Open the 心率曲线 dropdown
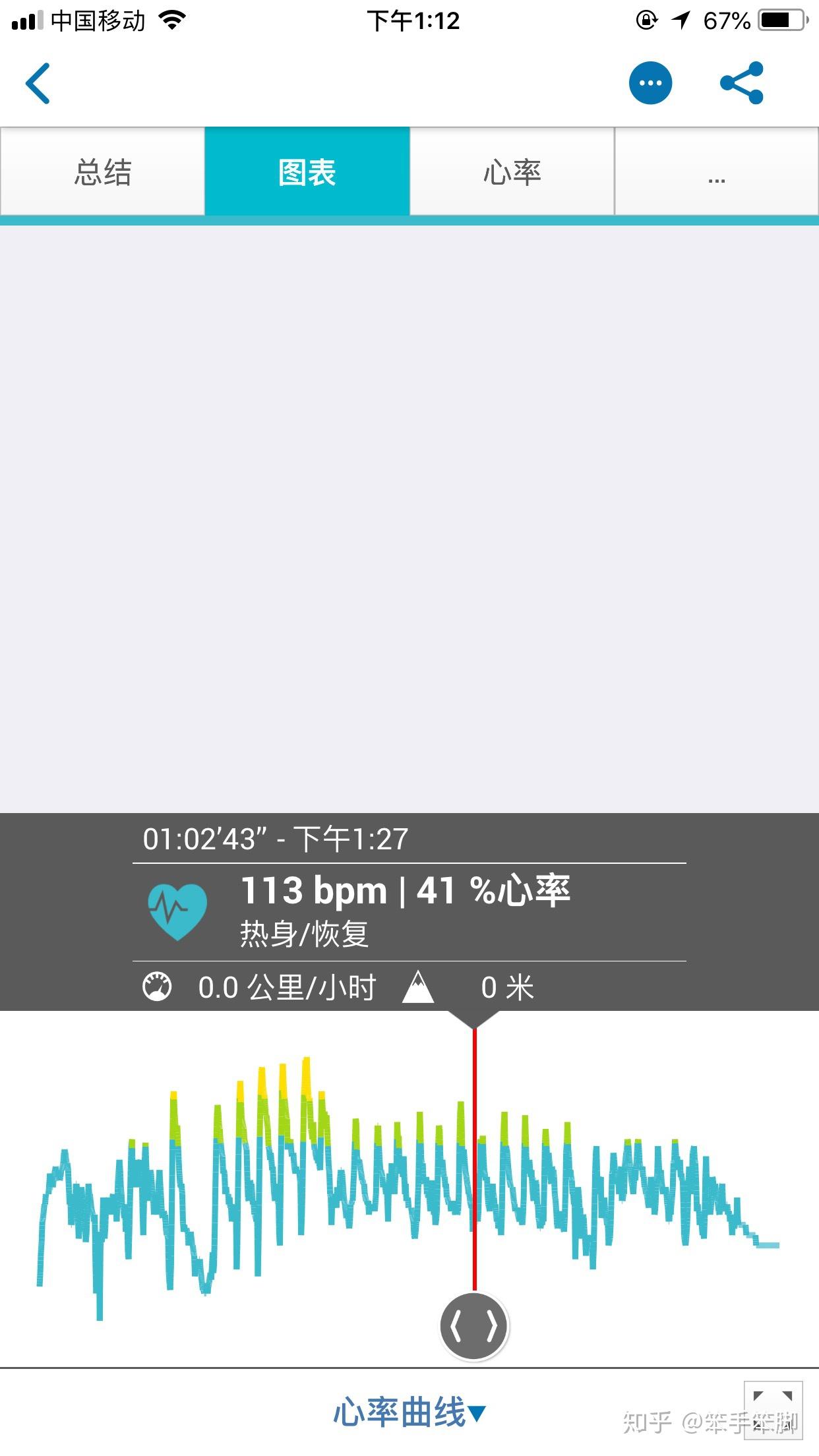The image size is (819, 1456). 409,1412
